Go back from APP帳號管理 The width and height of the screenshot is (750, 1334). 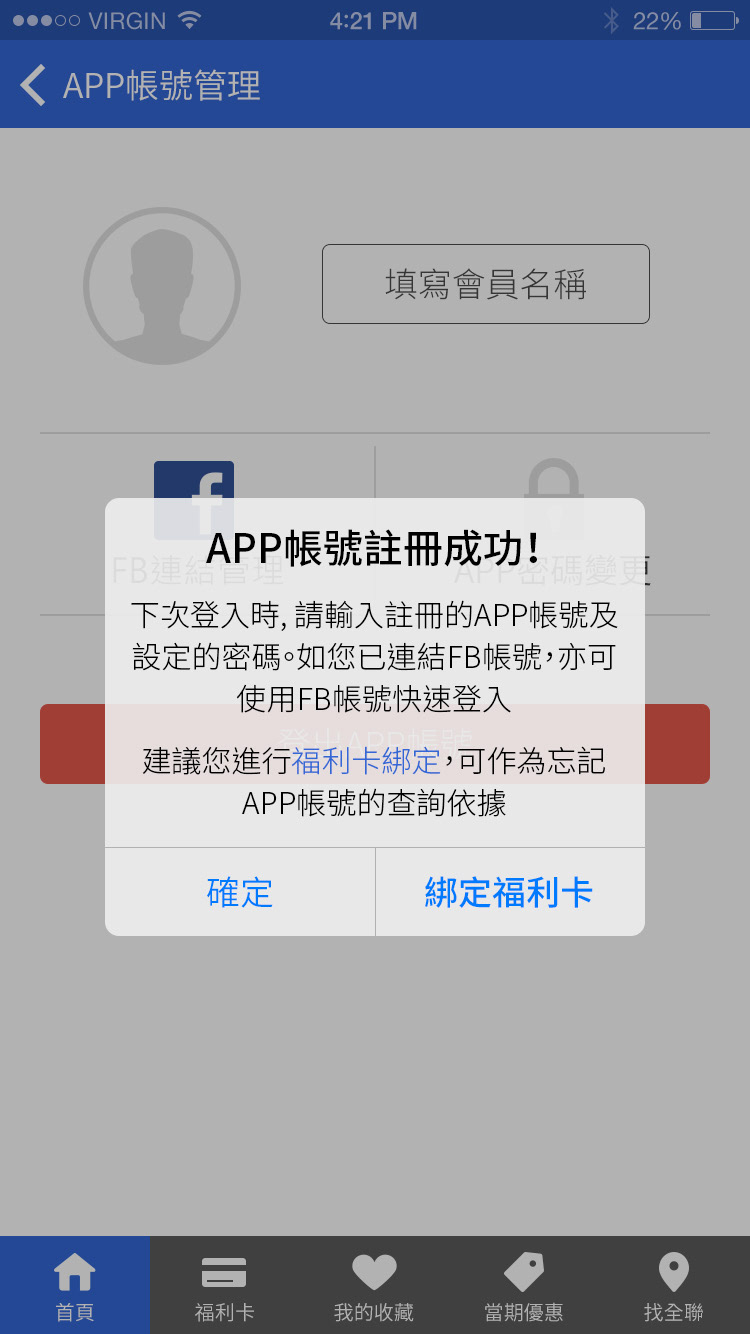coord(34,85)
